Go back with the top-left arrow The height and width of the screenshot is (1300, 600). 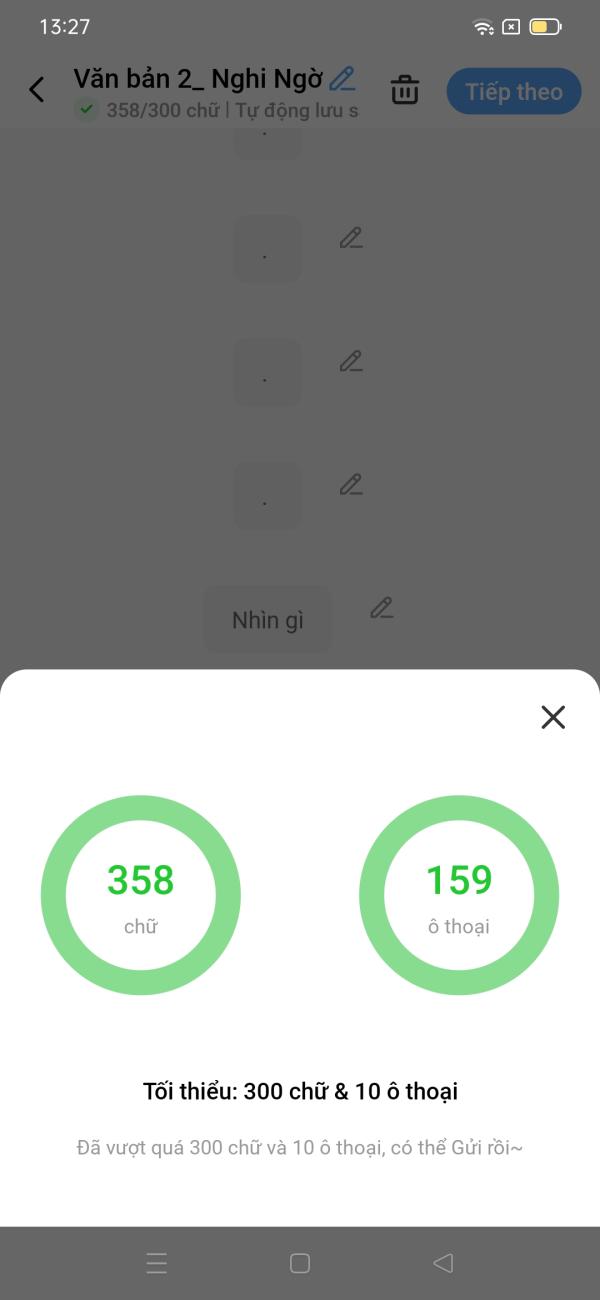coord(37,90)
